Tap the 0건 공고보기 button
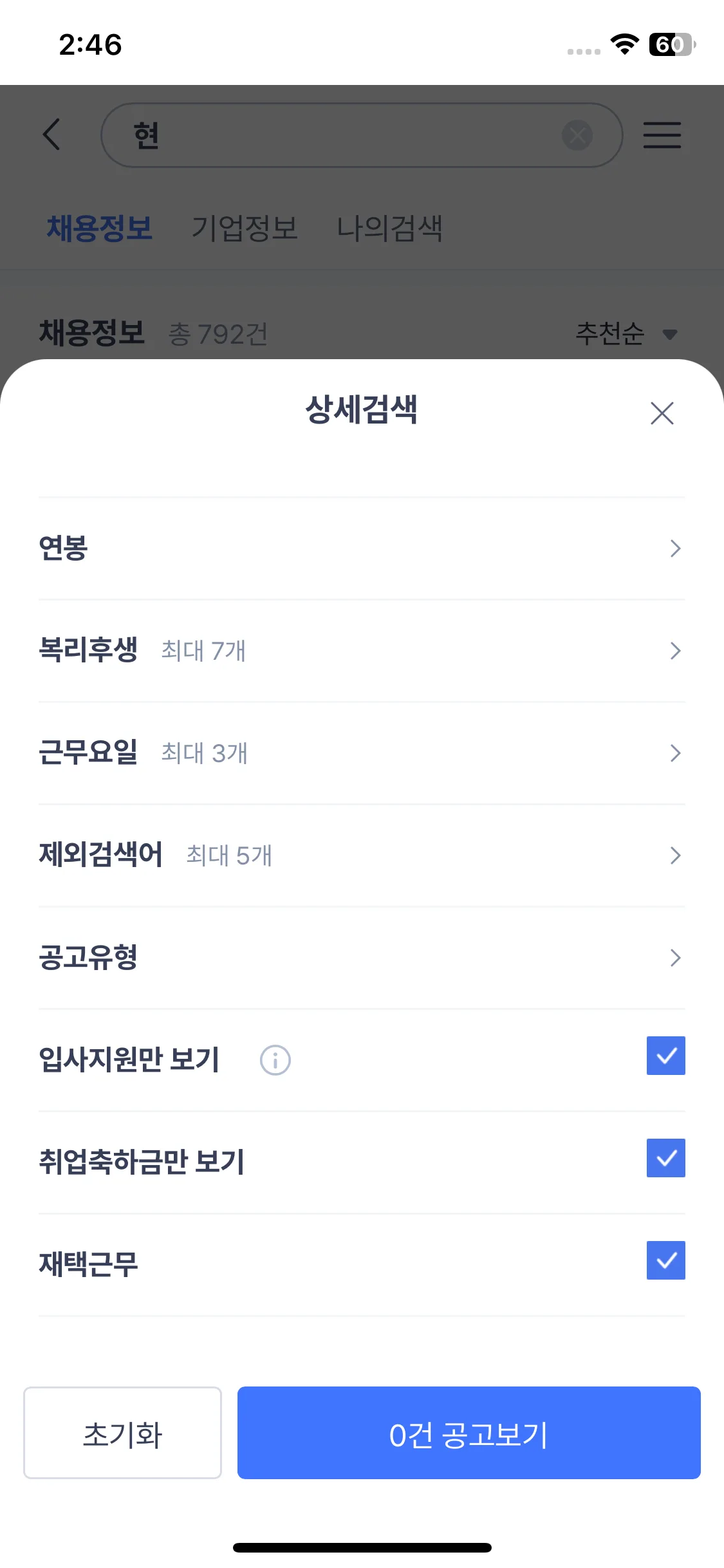The image size is (724, 1568). (469, 1433)
